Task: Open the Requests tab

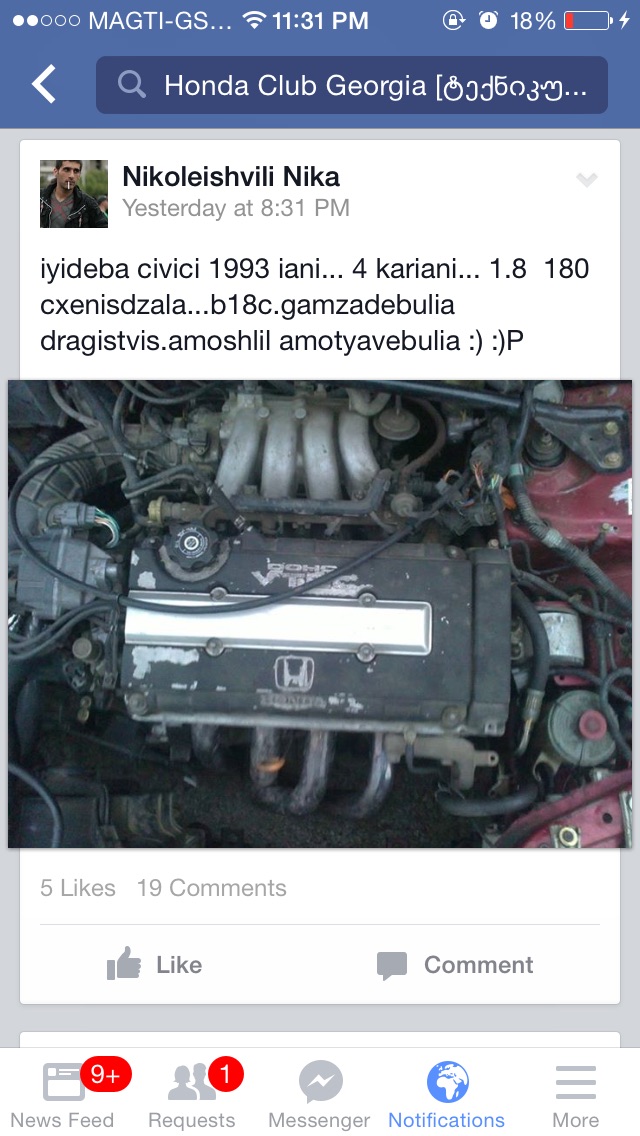Action: point(191,1095)
